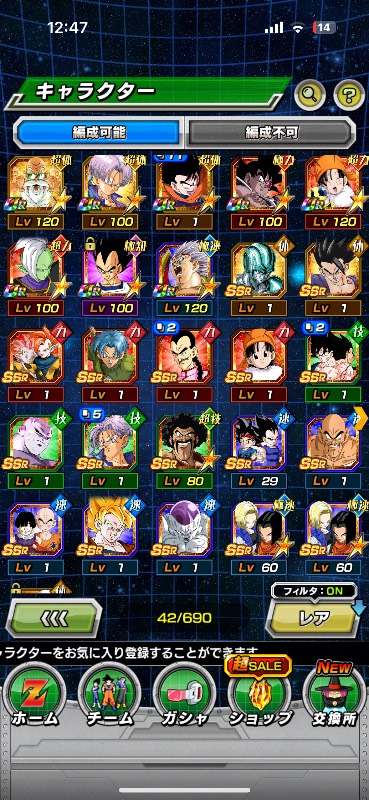
Task: Select the Trunks card with x5 badge
Action: click(110, 451)
